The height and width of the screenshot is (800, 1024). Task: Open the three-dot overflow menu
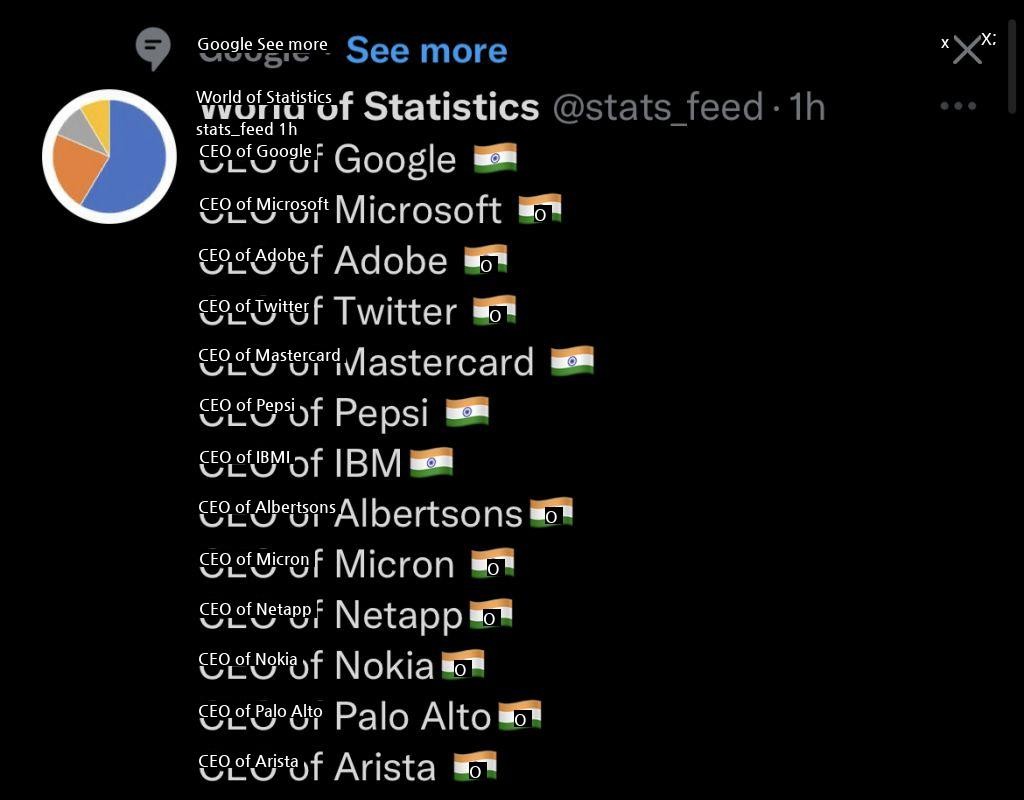[x=958, y=106]
